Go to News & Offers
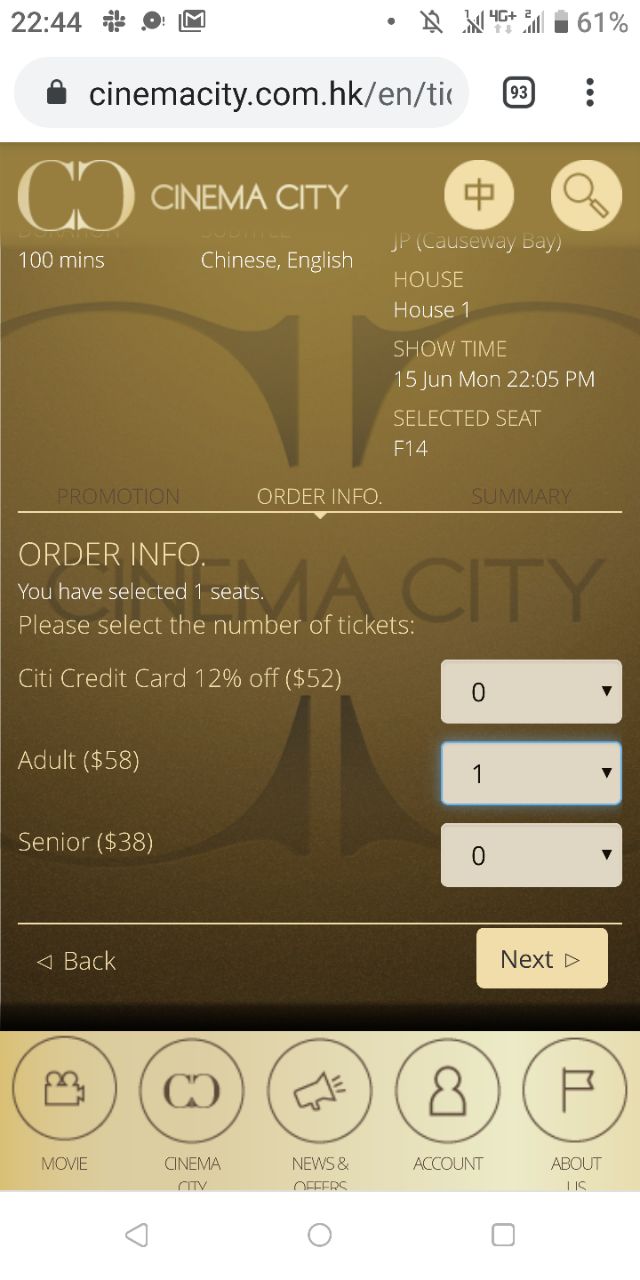Viewport: 640px width, 1280px height. [320, 1112]
